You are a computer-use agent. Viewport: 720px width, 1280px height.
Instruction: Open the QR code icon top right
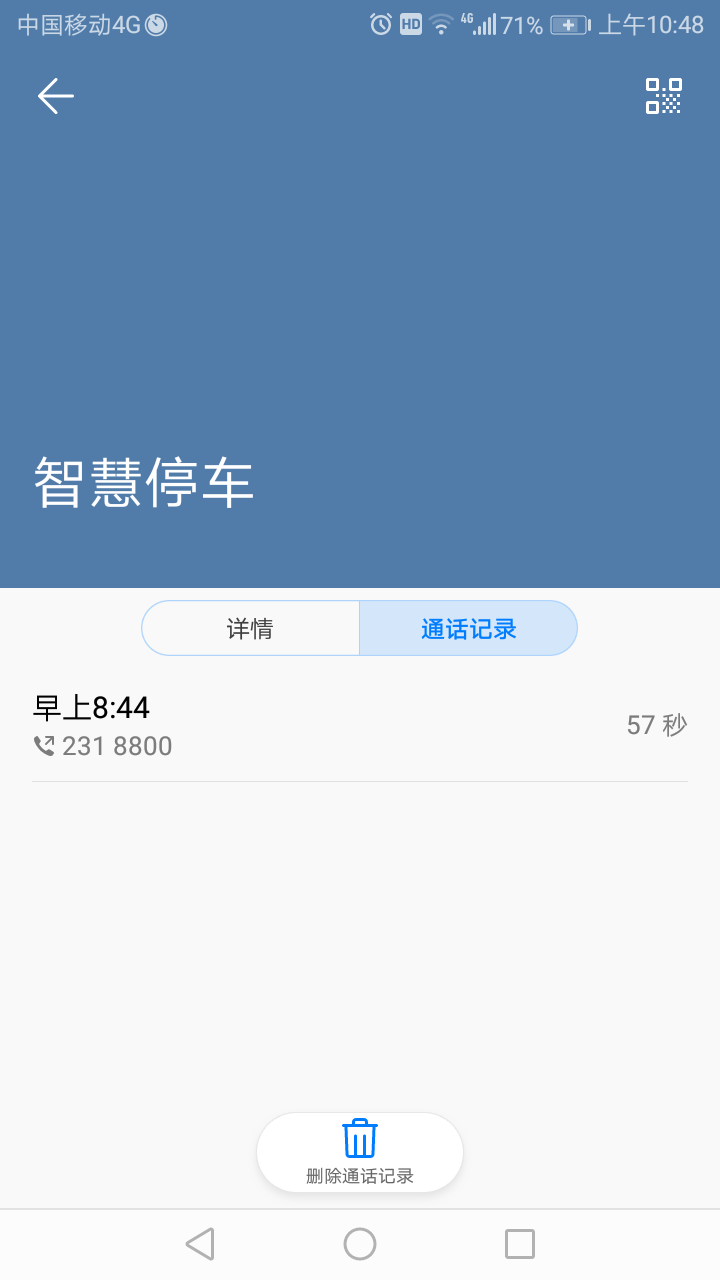tap(665, 95)
